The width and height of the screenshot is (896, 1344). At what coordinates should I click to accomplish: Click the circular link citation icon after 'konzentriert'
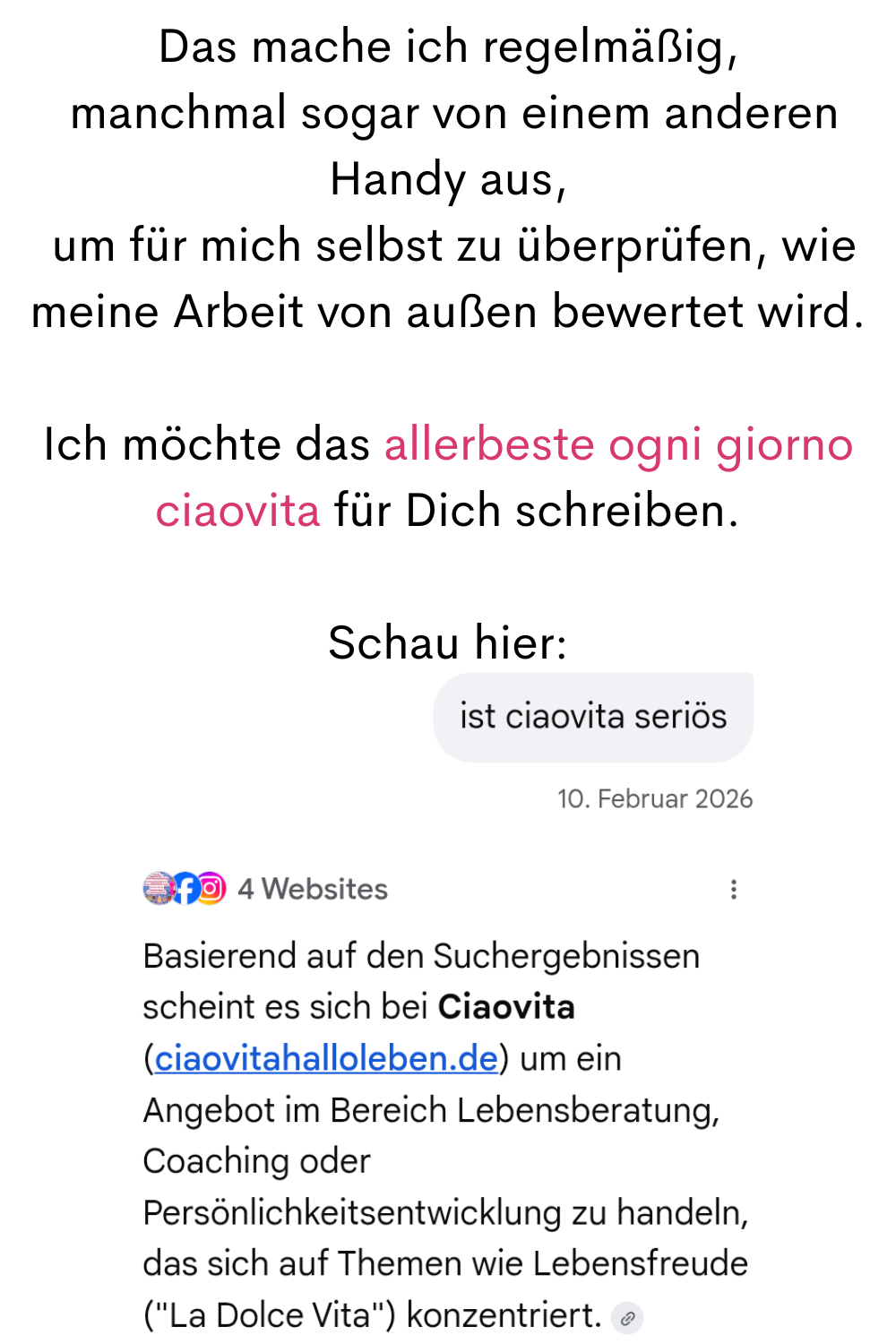pos(629,1317)
